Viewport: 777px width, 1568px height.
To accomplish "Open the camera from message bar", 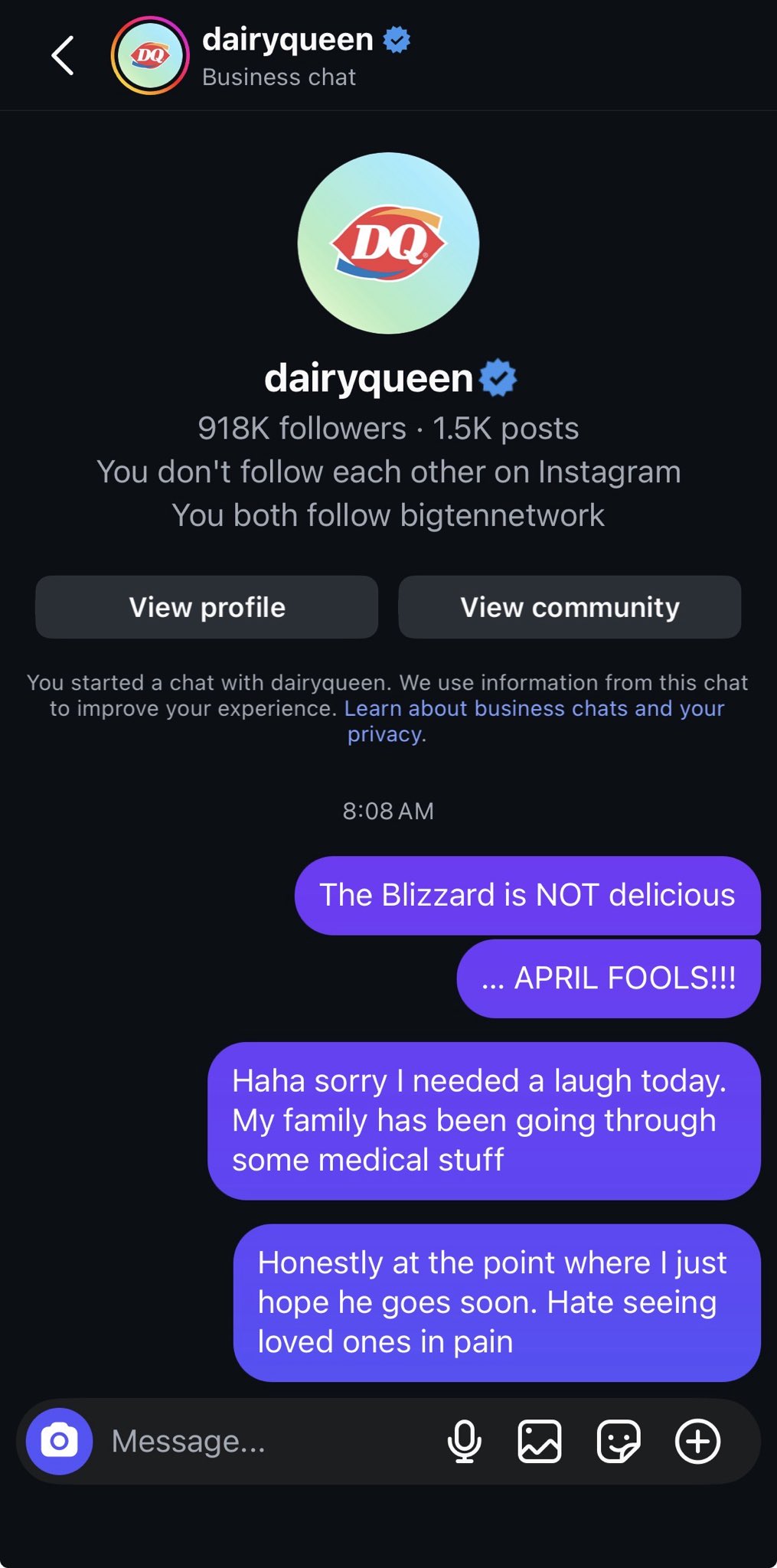I will (x=60, y=1442).
